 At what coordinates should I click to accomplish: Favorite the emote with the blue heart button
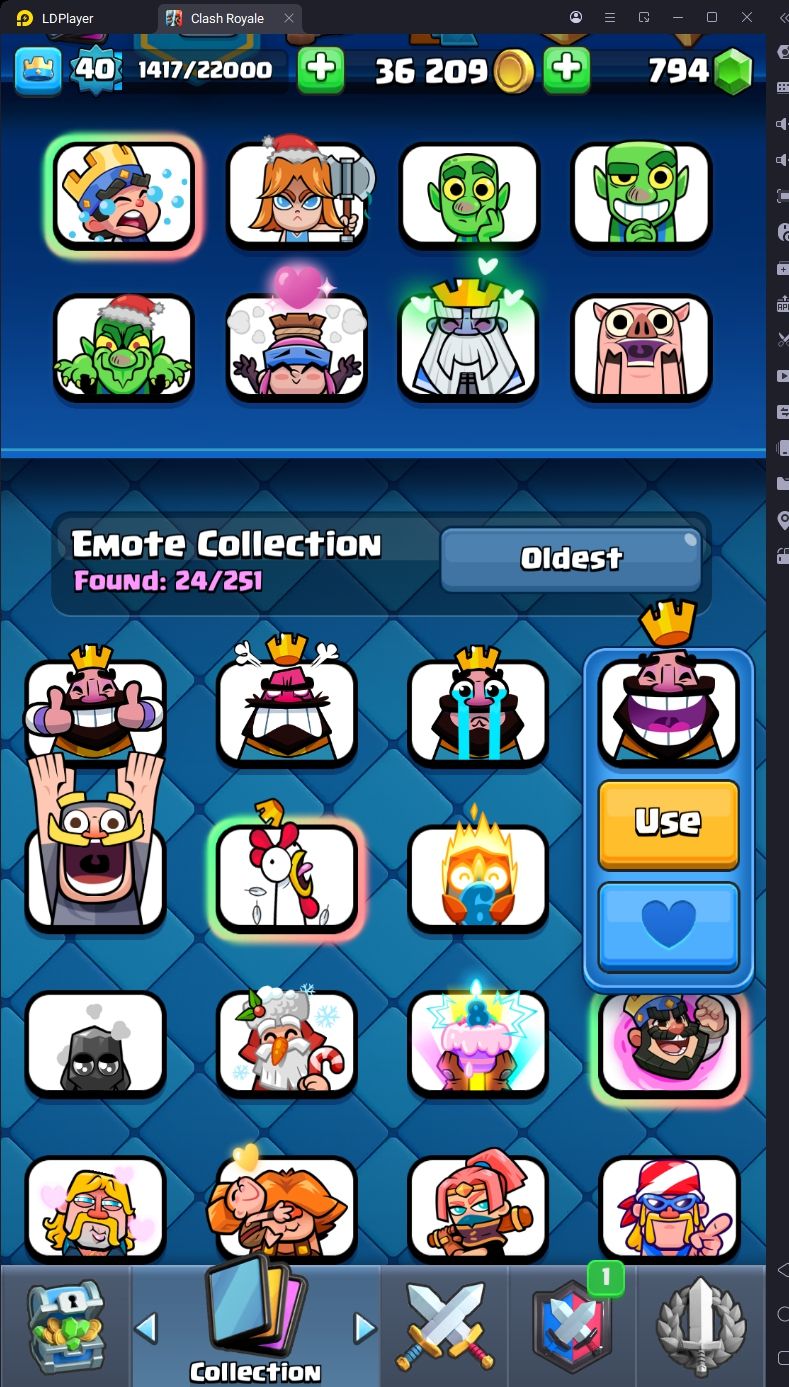[668, 926]
